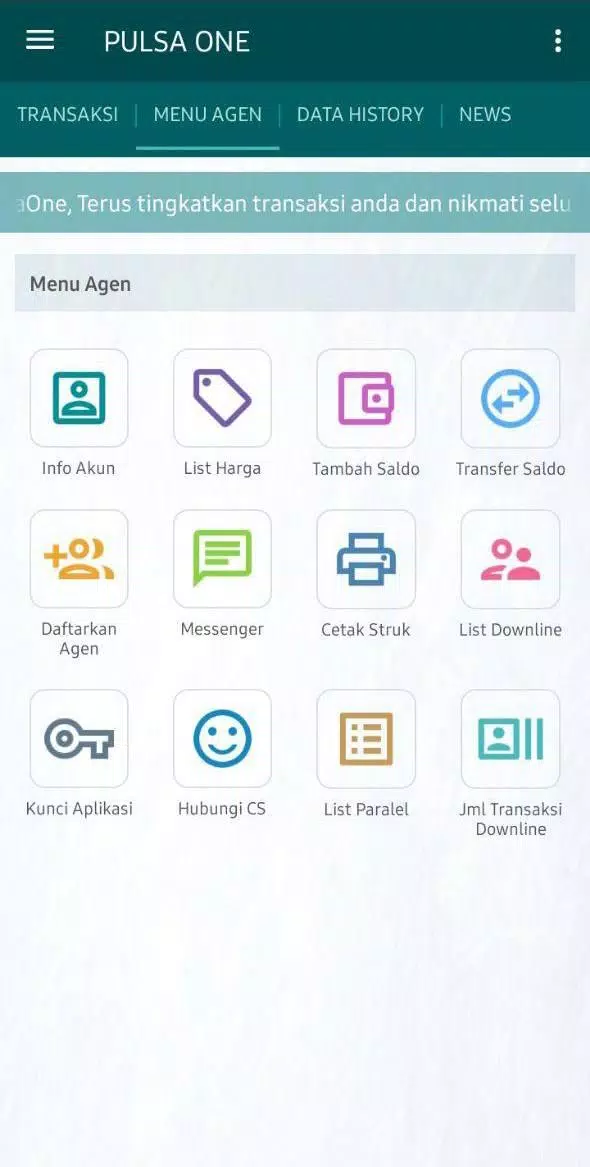Switch to the Transaksi tab

tap(68, 115)
